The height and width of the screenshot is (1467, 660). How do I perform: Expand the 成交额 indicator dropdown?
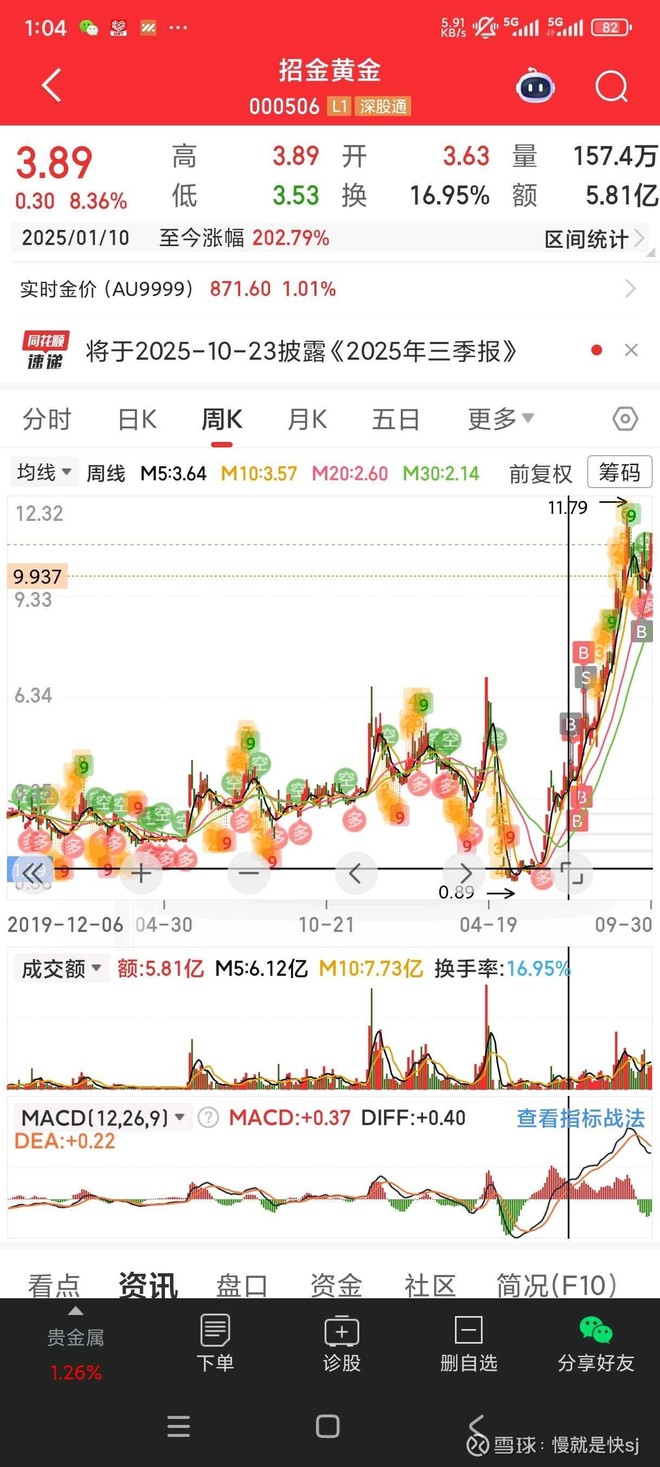(x=62, y=968)
